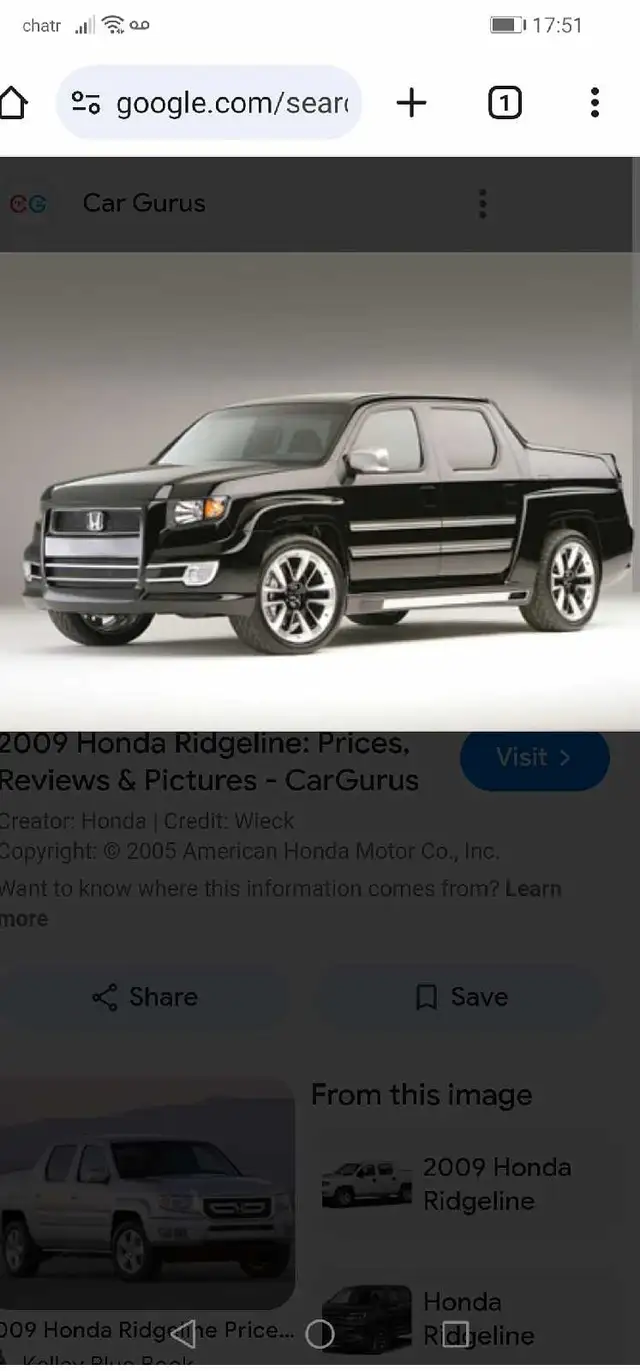Open the large black Honda Ridgeline picture
Image resolution: width=640 pixels, height=1371 pixels.
[x=320, y=491]
